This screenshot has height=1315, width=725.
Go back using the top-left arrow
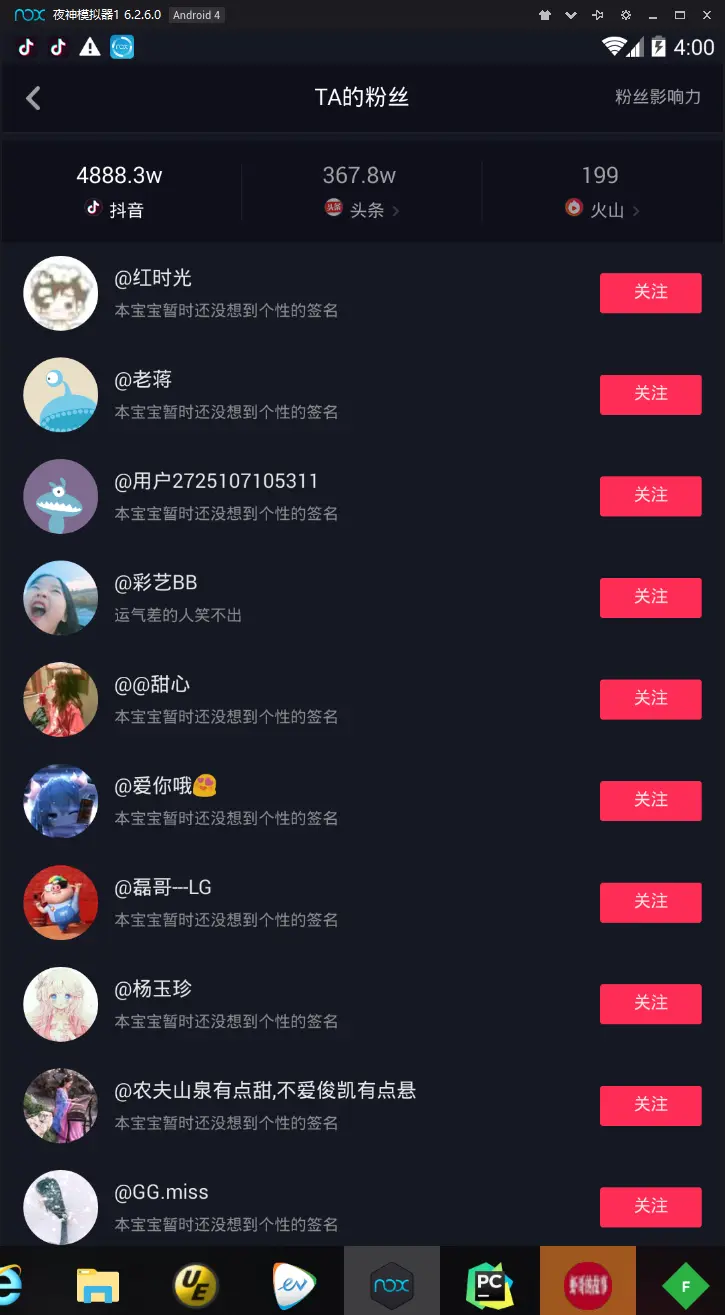33,97
